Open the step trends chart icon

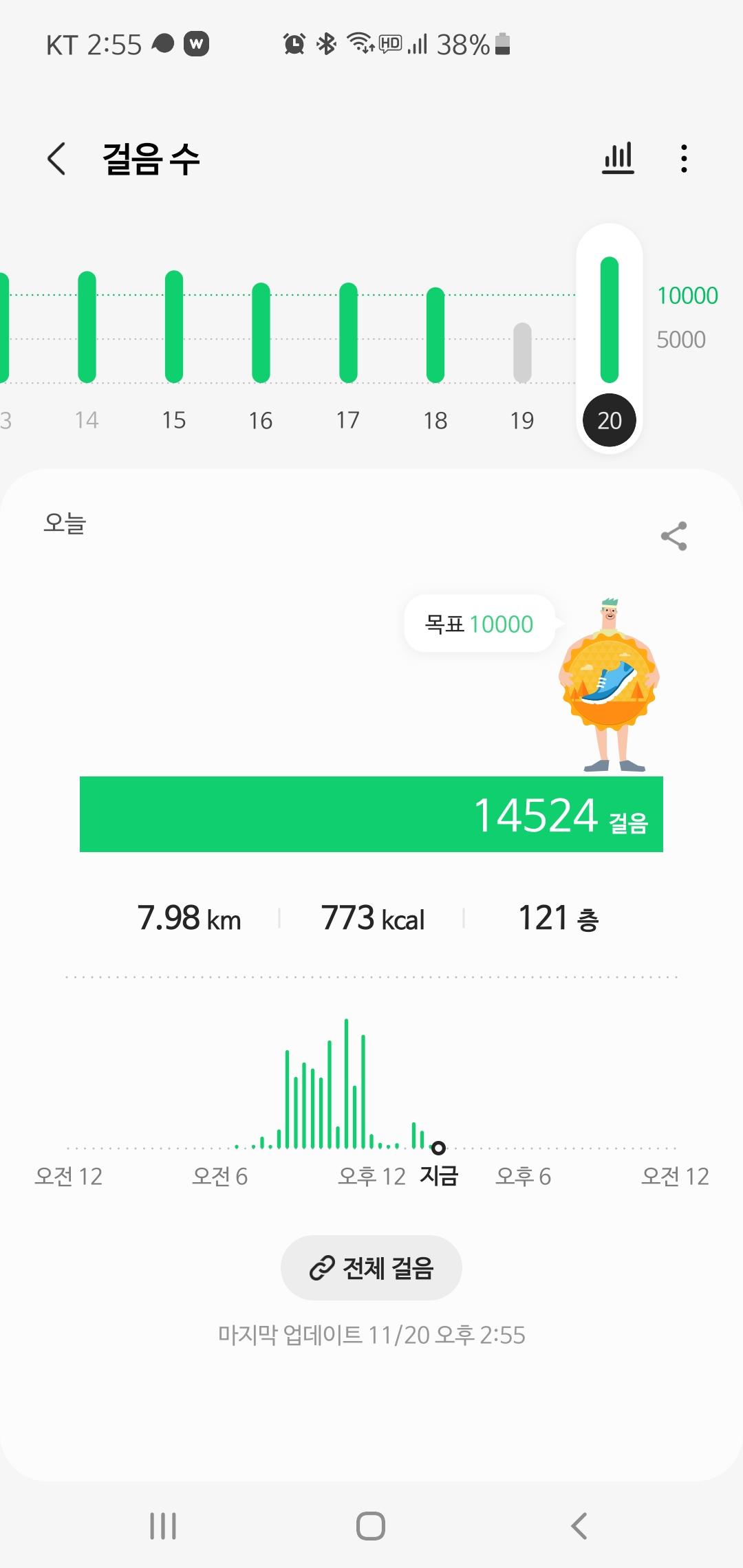618,159
